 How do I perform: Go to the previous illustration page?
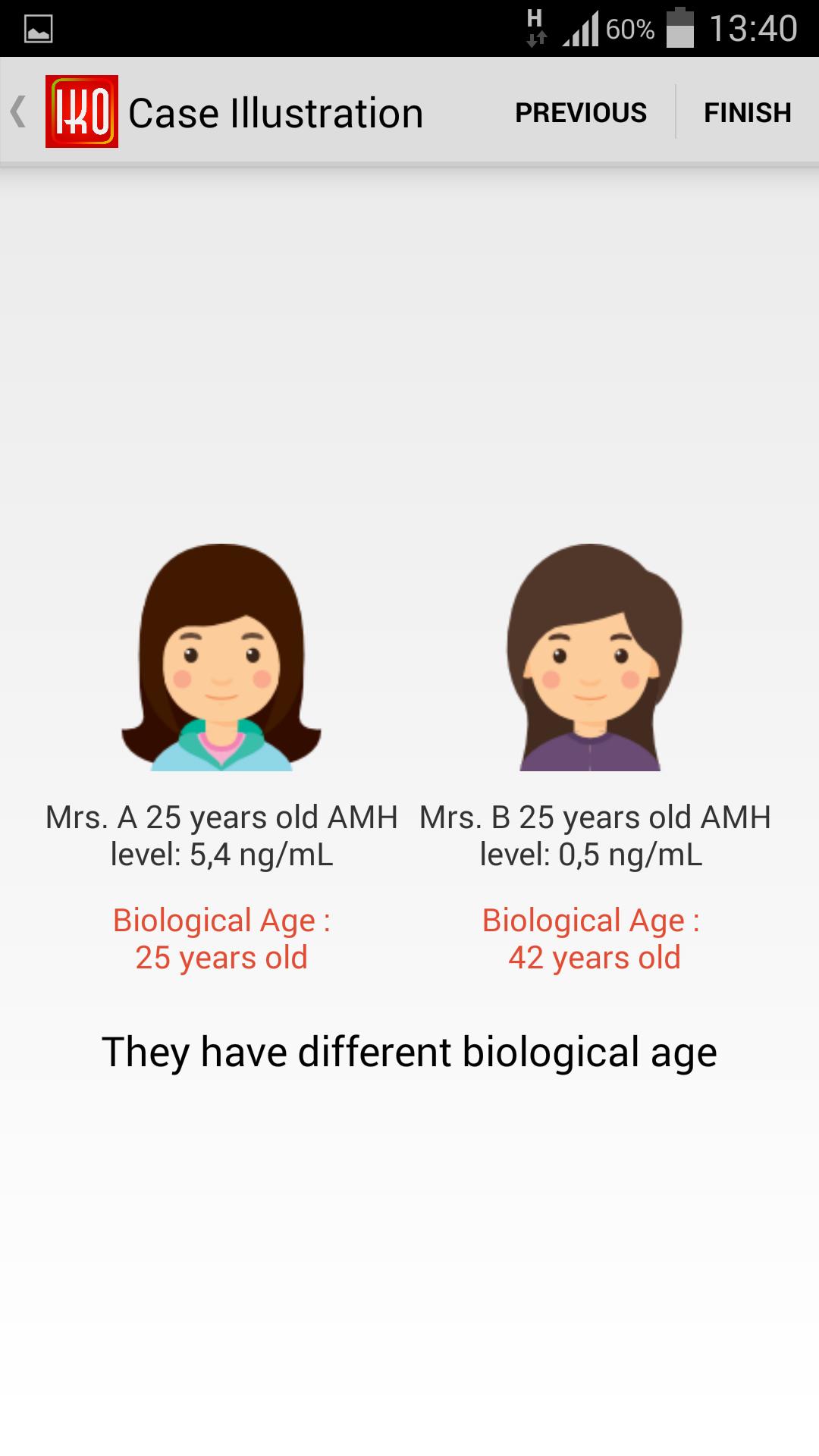[581, 112]
